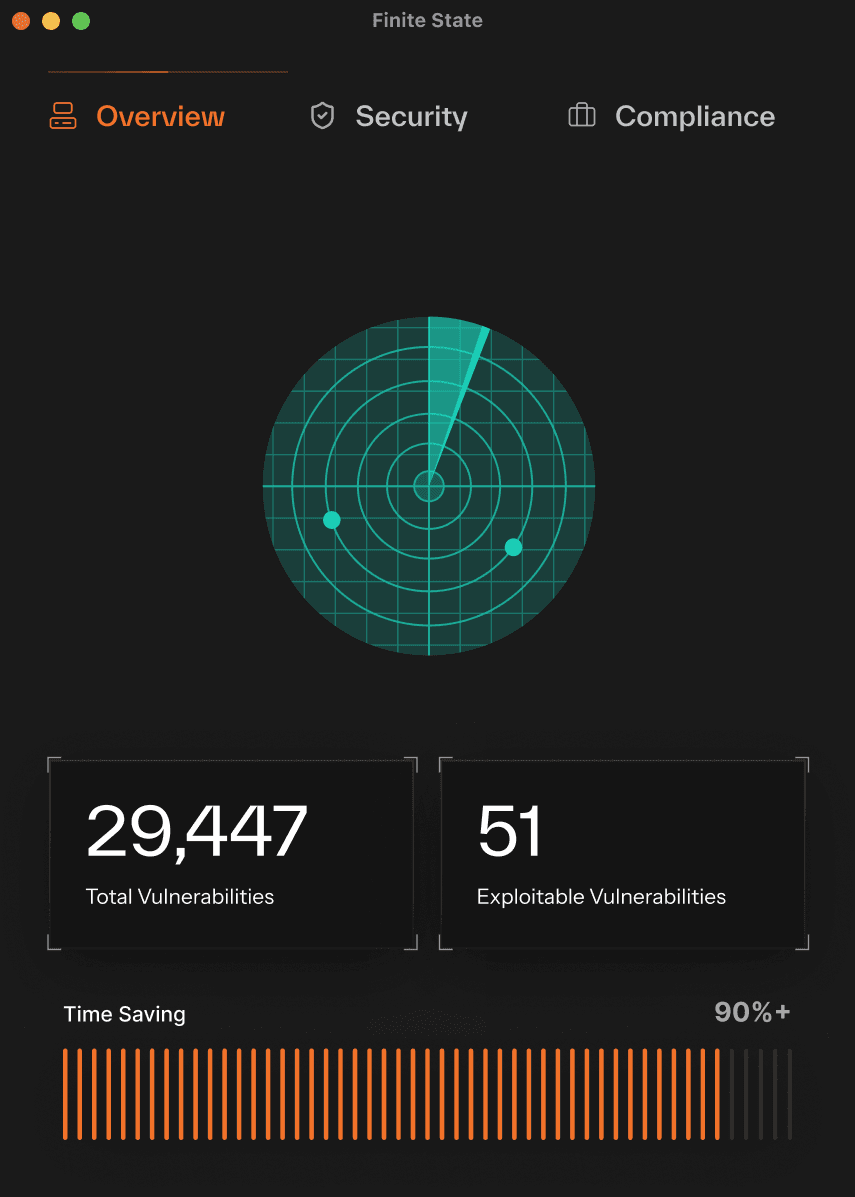Maximize the window with the green button
Screen dimensions: 855x1197
coord(81,21)
